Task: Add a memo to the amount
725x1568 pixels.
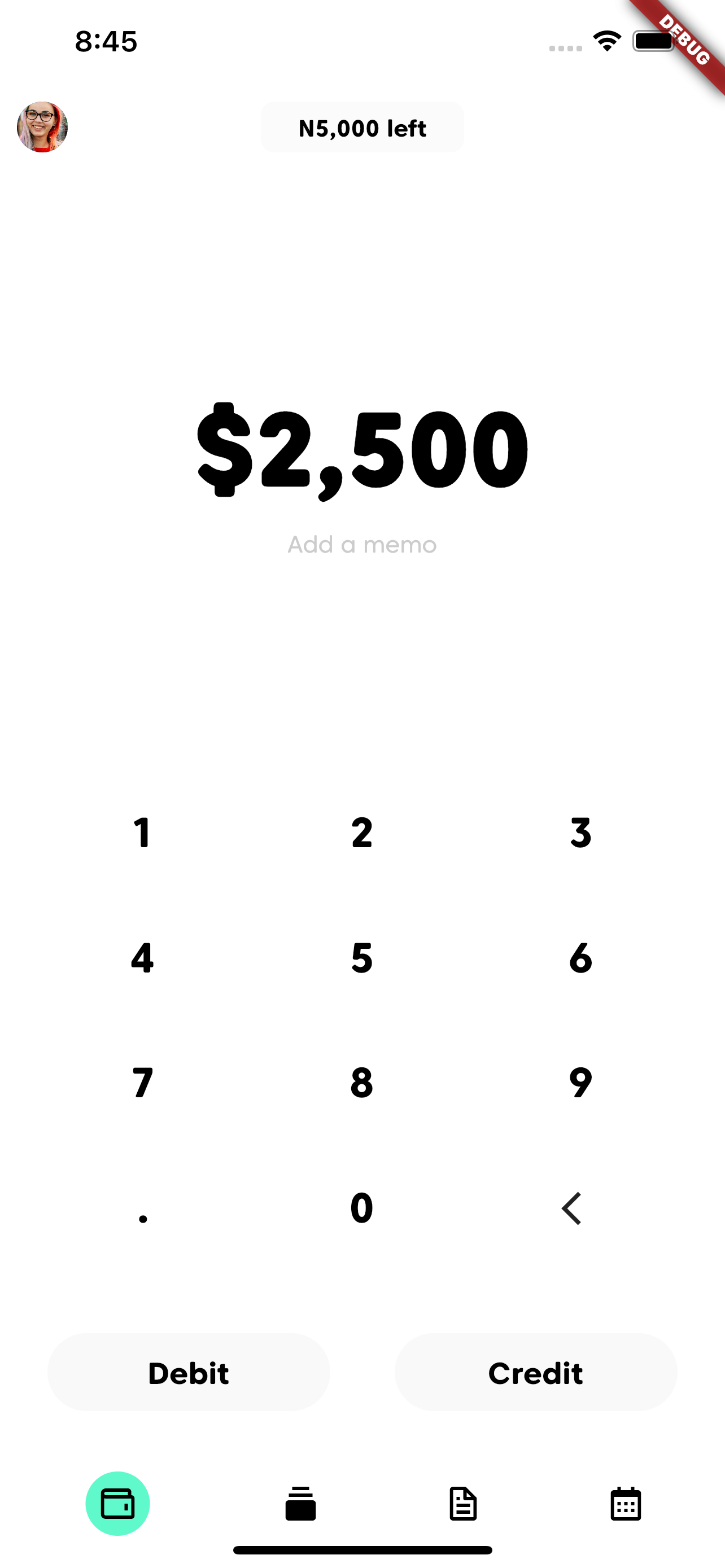Action: [x=362, y=544]
